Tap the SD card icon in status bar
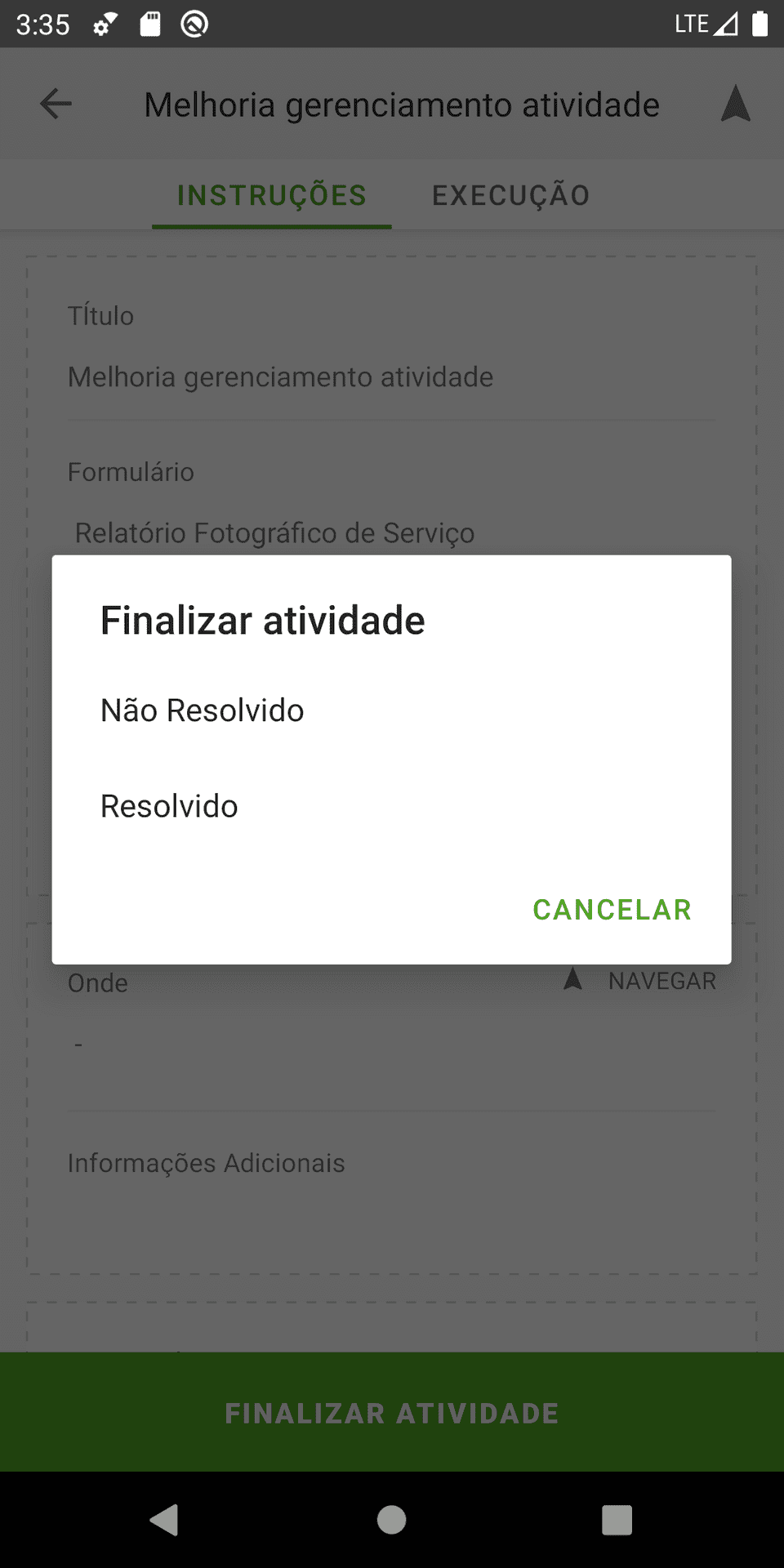Image resolution: width=784 pixels, height=1568 pixels. [x=150, y=24]
